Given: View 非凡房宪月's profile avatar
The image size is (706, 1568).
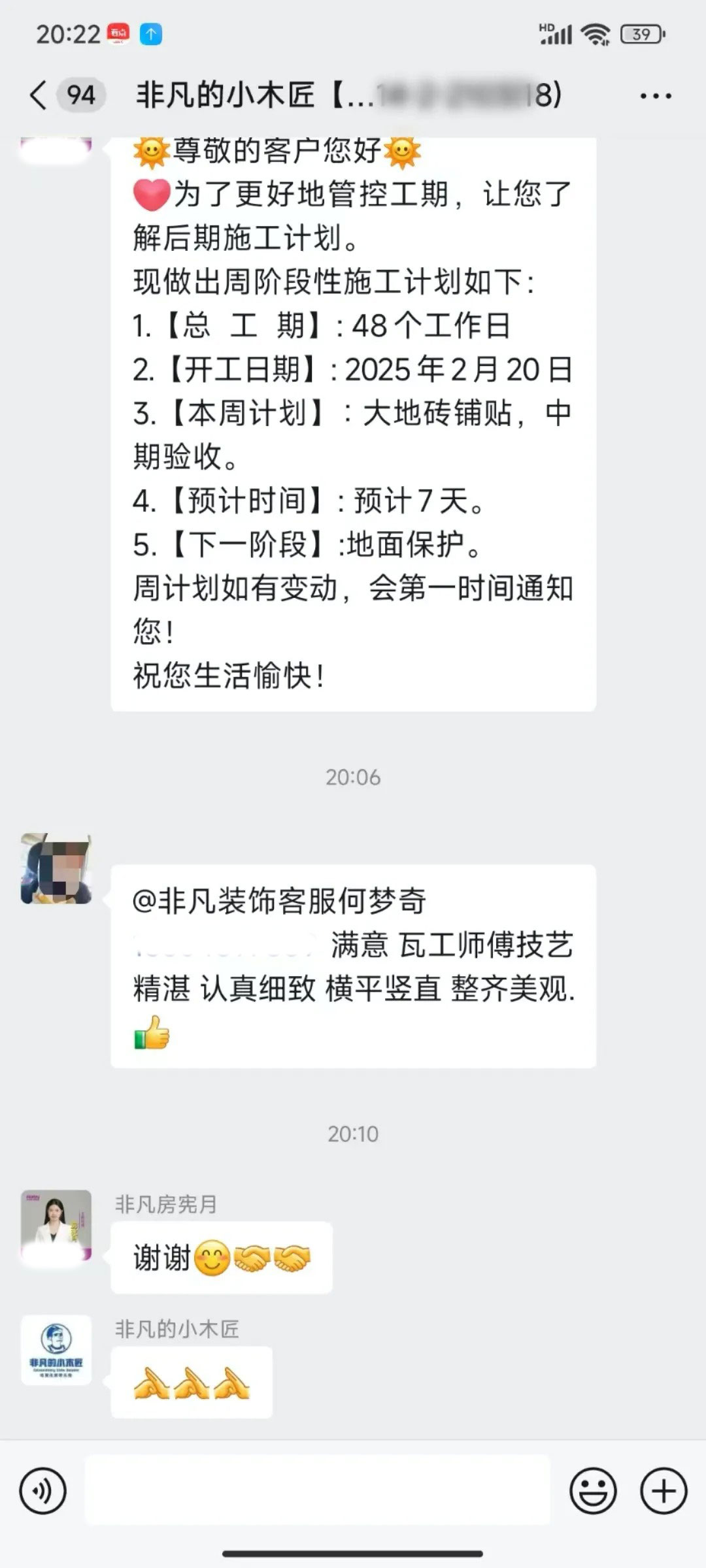Looking at the screenshot, I should [x=56, y=1226].
